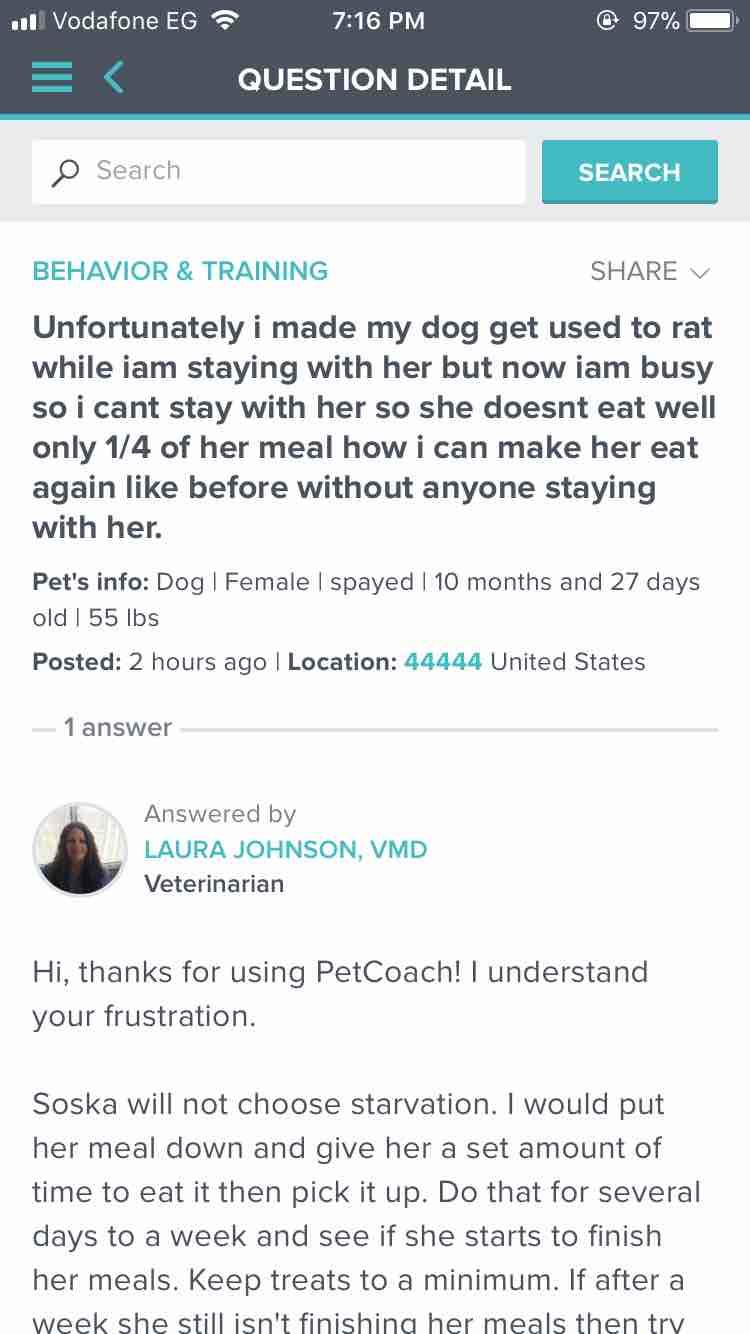Screen dimensions: 750x1334
Task: Open the hamburger navigation menu
Action: click(51, 78)
